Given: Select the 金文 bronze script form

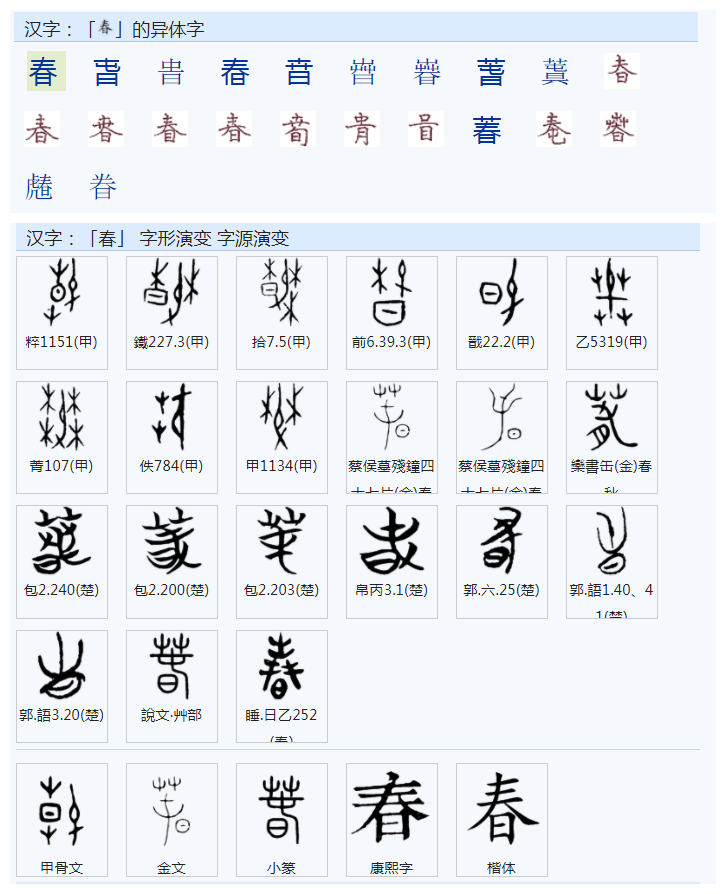Looking at the screenshot, I should tap(172, 819).
